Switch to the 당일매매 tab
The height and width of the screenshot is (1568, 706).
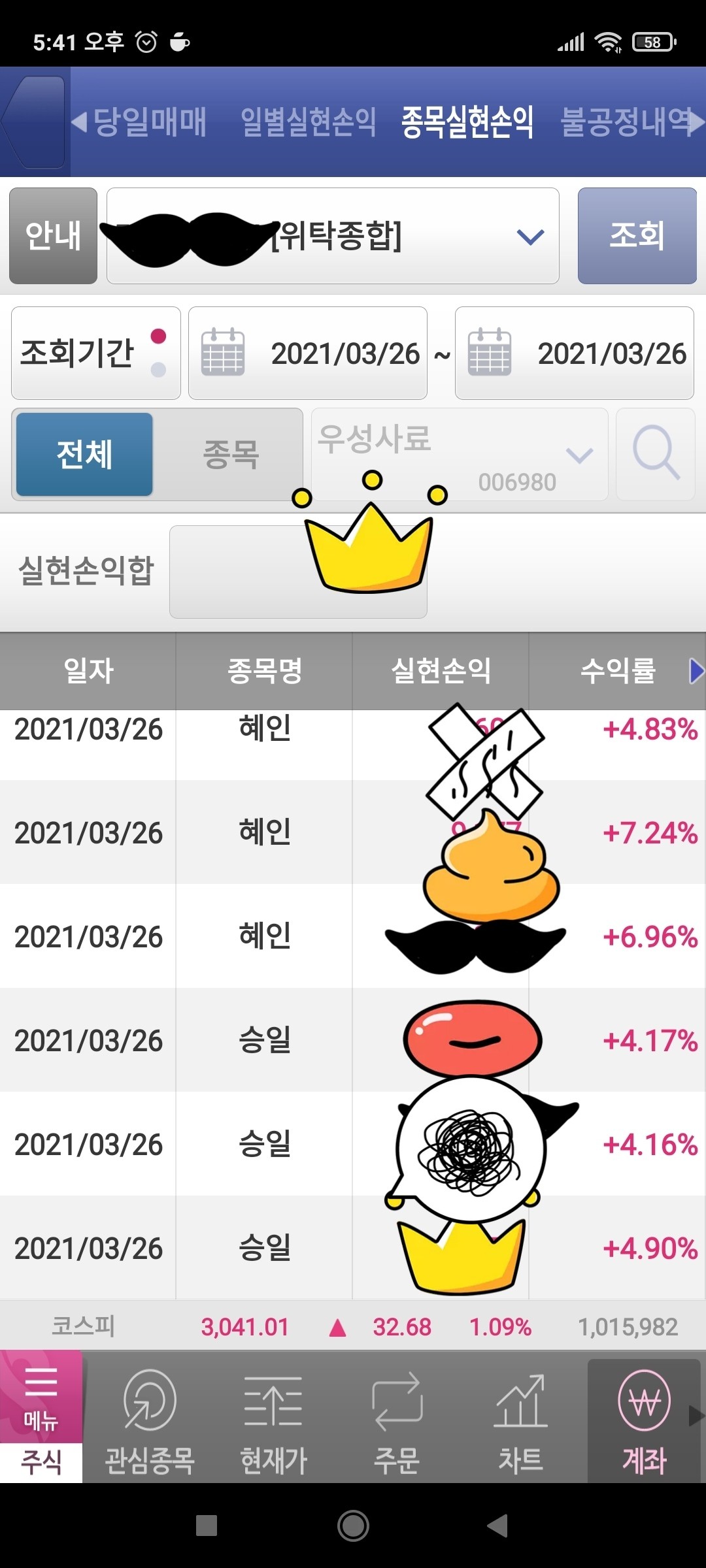coord(149,122)
